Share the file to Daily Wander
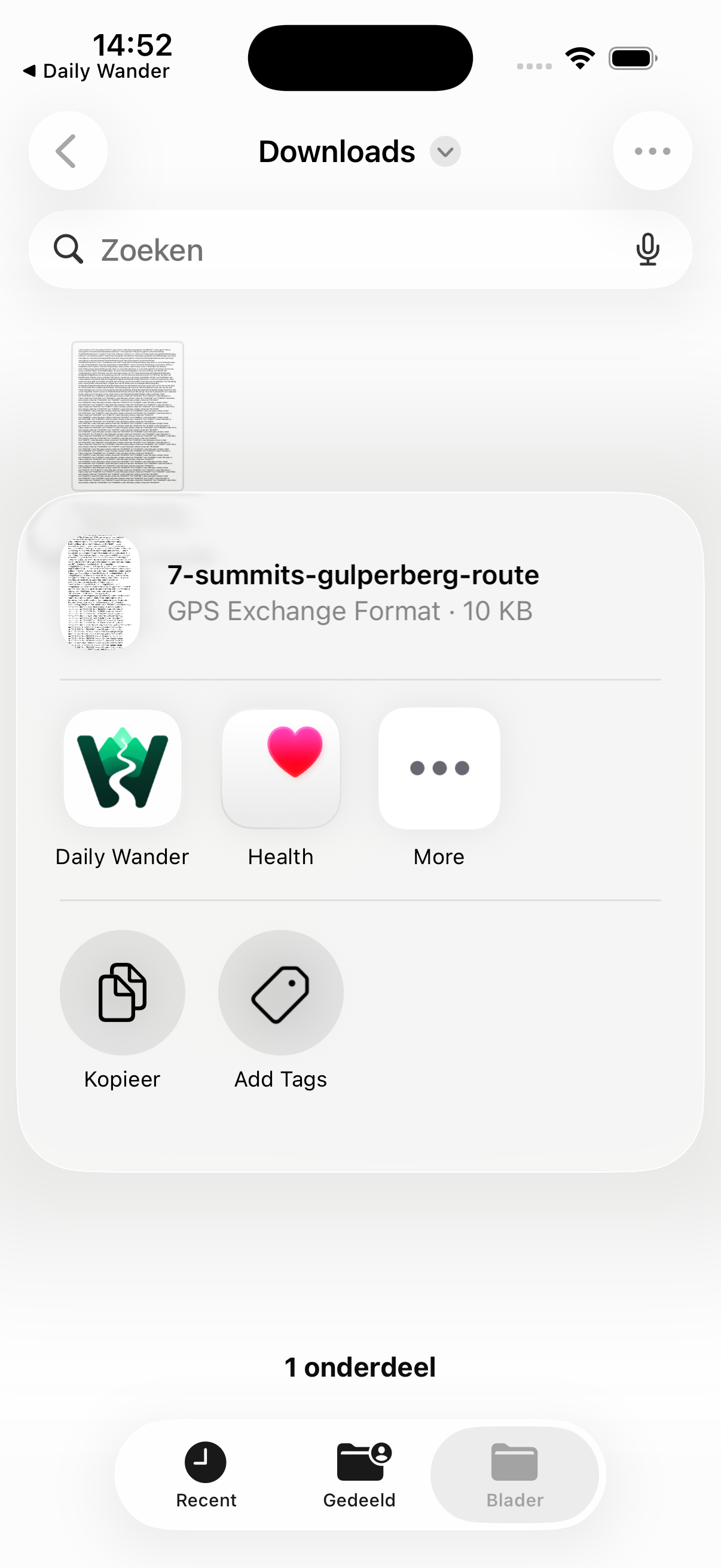 tap(123, 788)
